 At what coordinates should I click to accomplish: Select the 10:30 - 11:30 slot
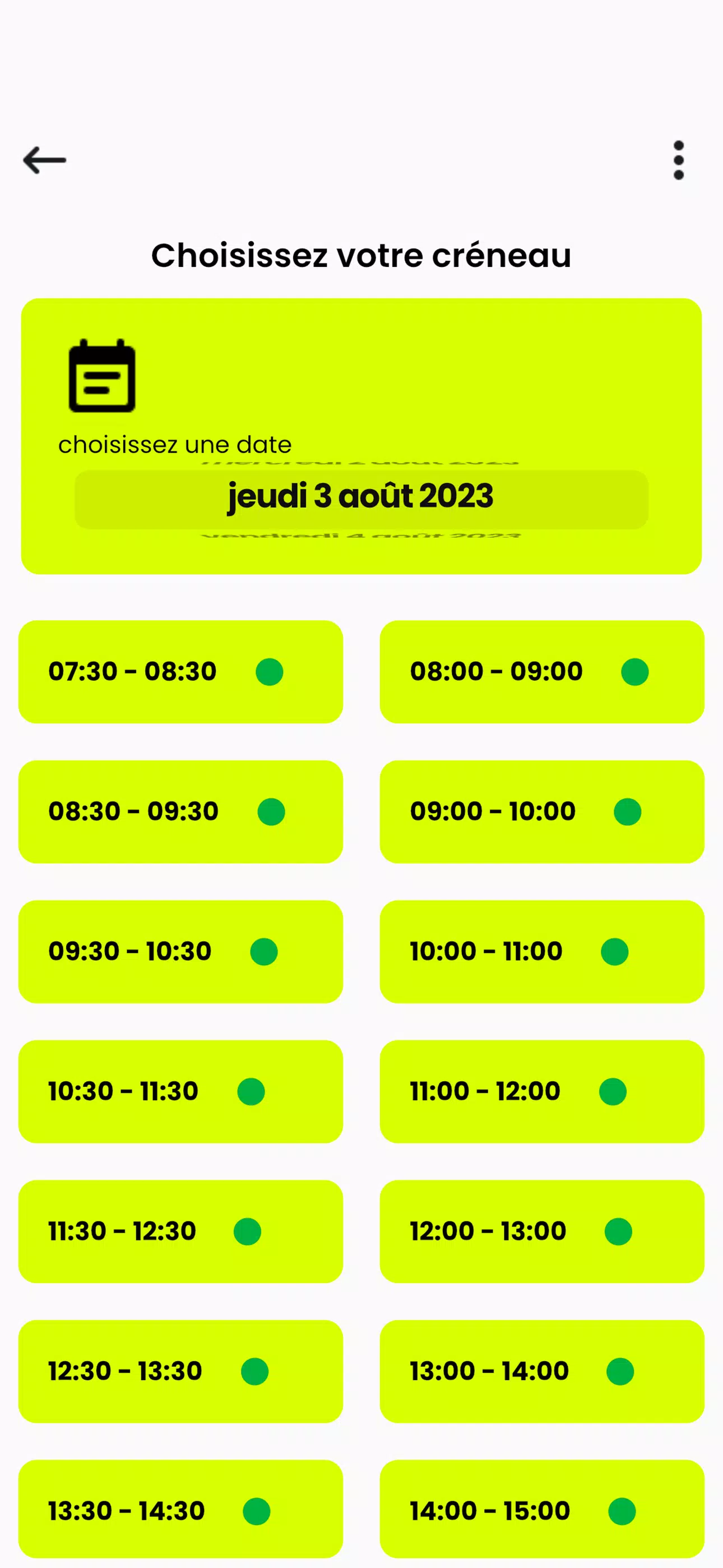[x=180, y=1091]
